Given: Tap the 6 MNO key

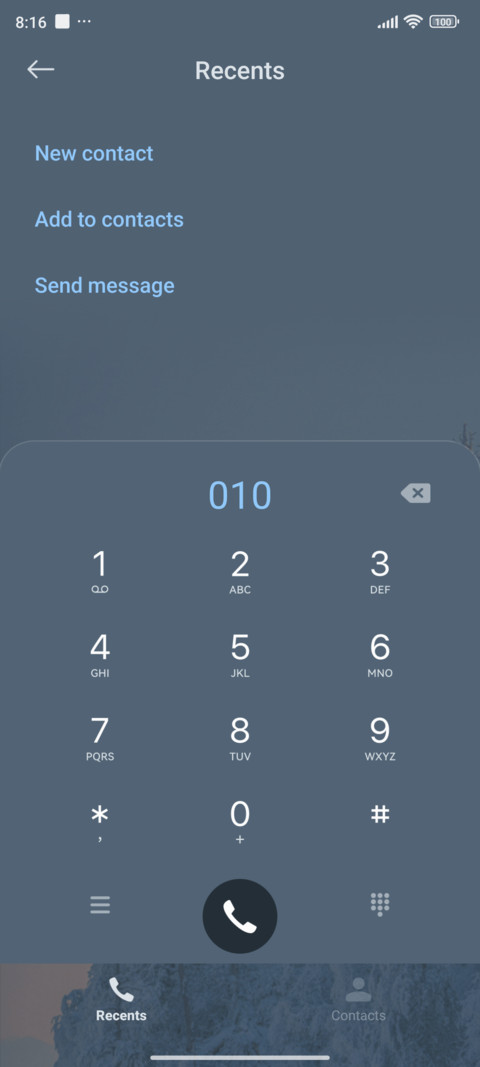Looking at the screenshot, I should coord(380,656).
